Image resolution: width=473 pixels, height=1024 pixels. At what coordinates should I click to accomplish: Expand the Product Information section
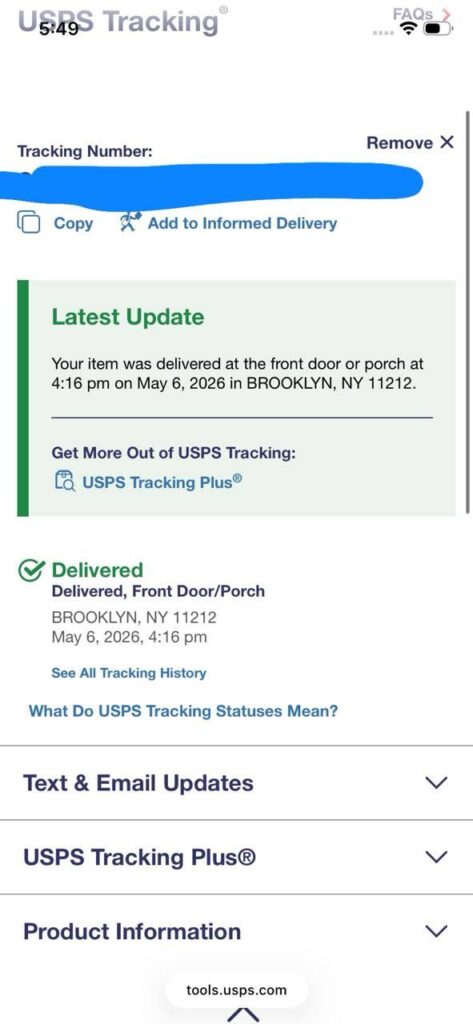[236, 931]
